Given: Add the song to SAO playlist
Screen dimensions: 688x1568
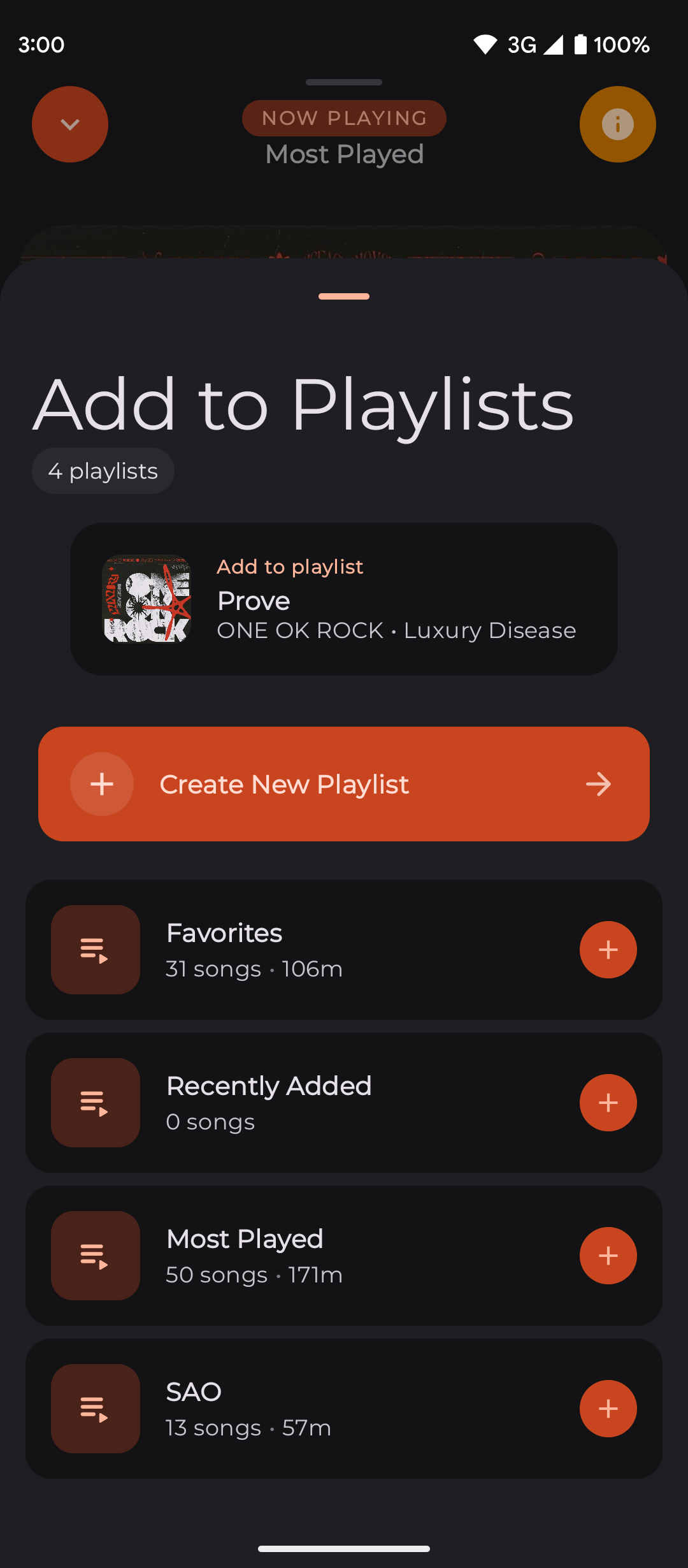Looking at the screenshot, I should (608, 1409).
